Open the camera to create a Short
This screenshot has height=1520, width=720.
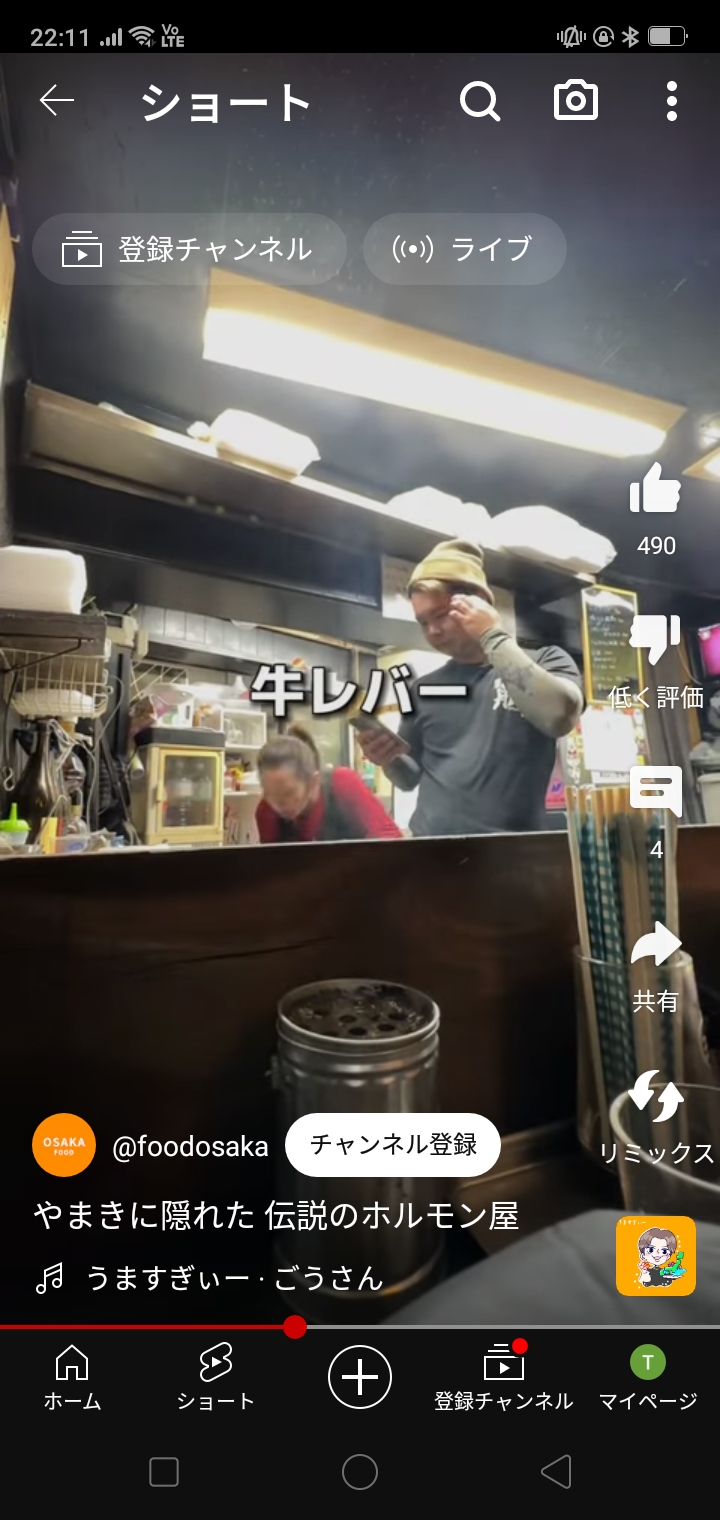pos(576,101)
